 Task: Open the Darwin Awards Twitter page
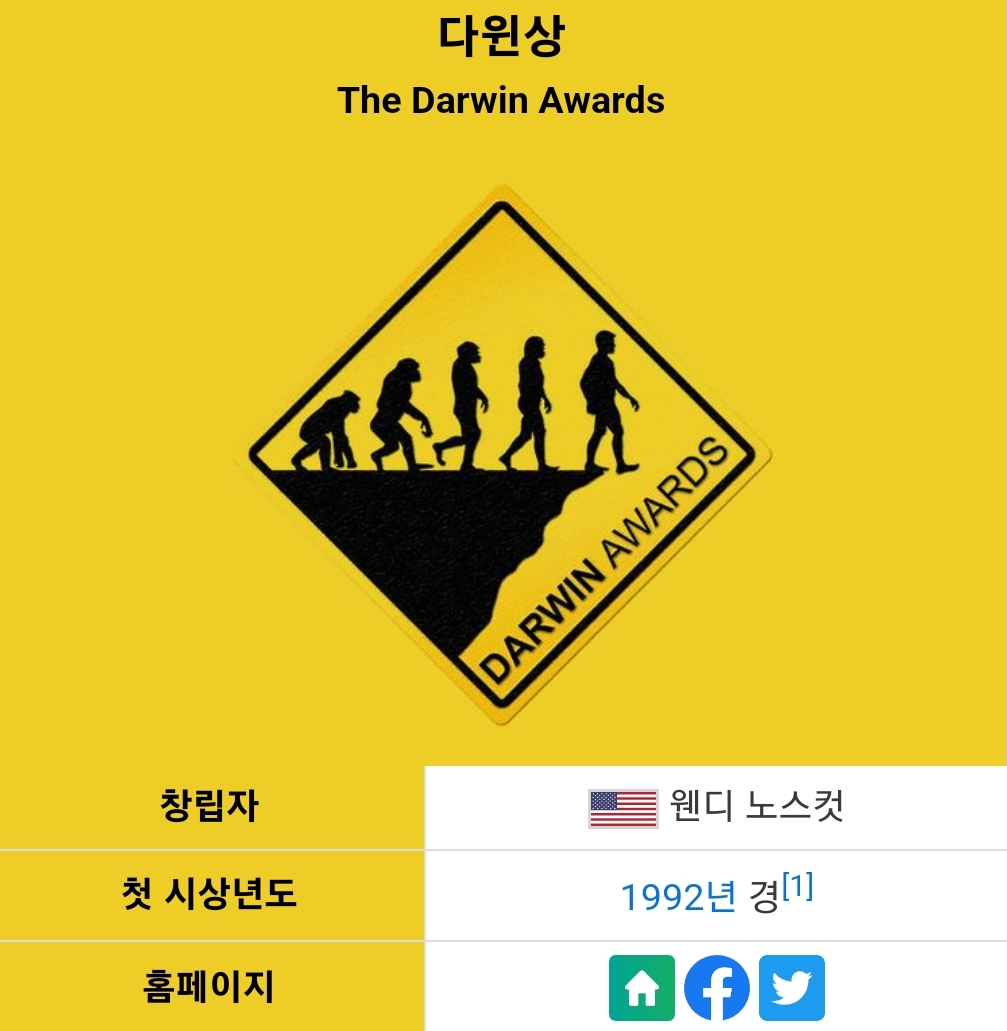pos(791,988)
